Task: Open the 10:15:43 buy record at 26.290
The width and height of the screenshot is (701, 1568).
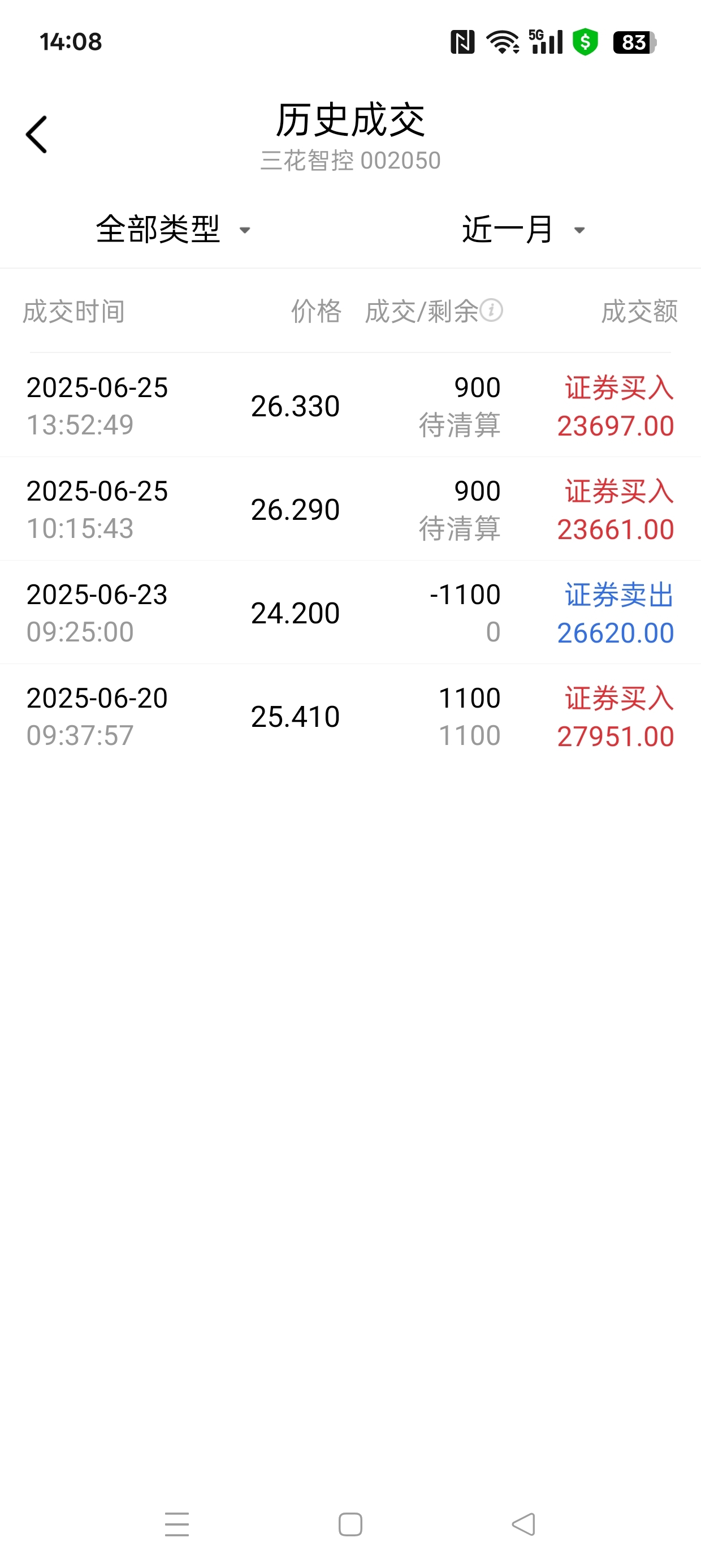Action: pyautogui.click(x=350, y=510)
